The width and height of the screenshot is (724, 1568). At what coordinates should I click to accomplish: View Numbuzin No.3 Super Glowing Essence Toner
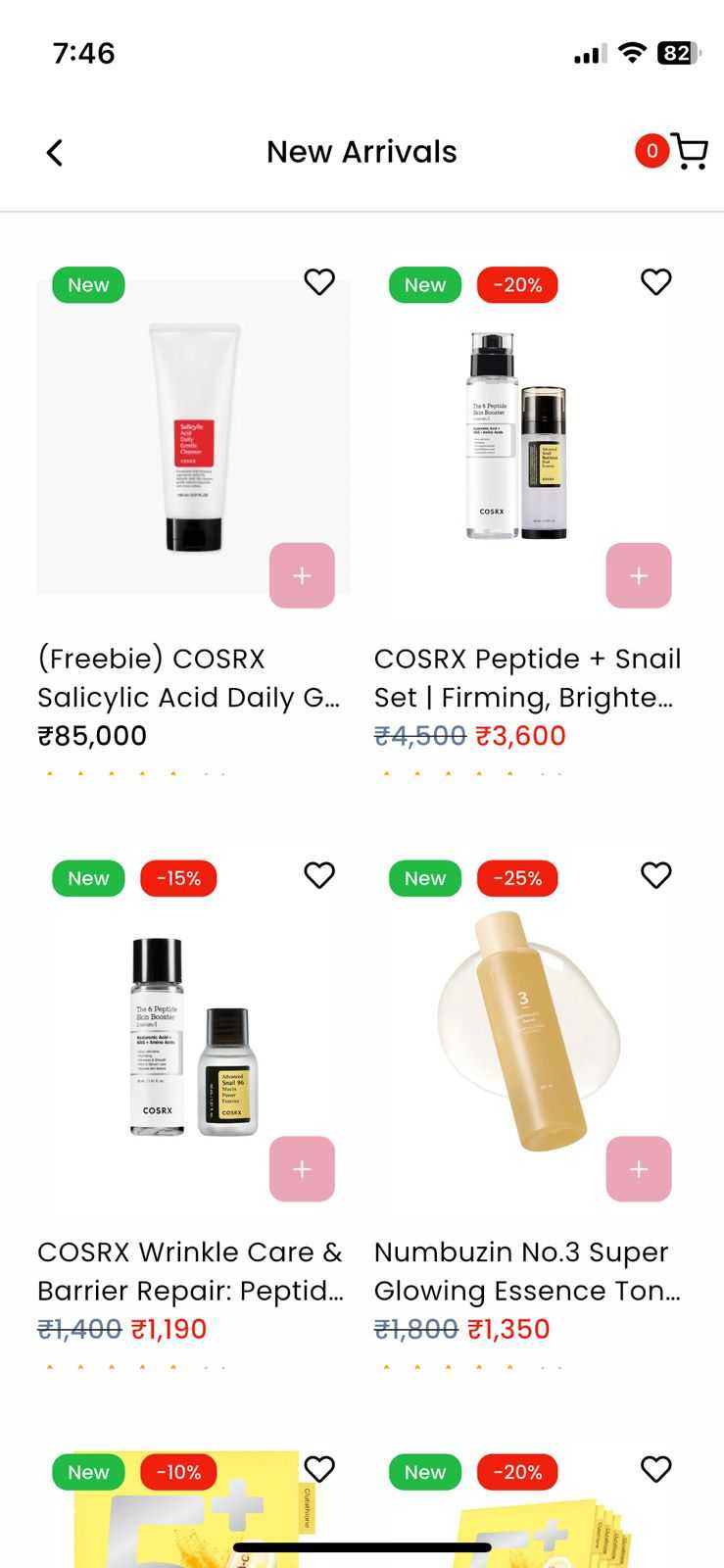pos(527,1271)
